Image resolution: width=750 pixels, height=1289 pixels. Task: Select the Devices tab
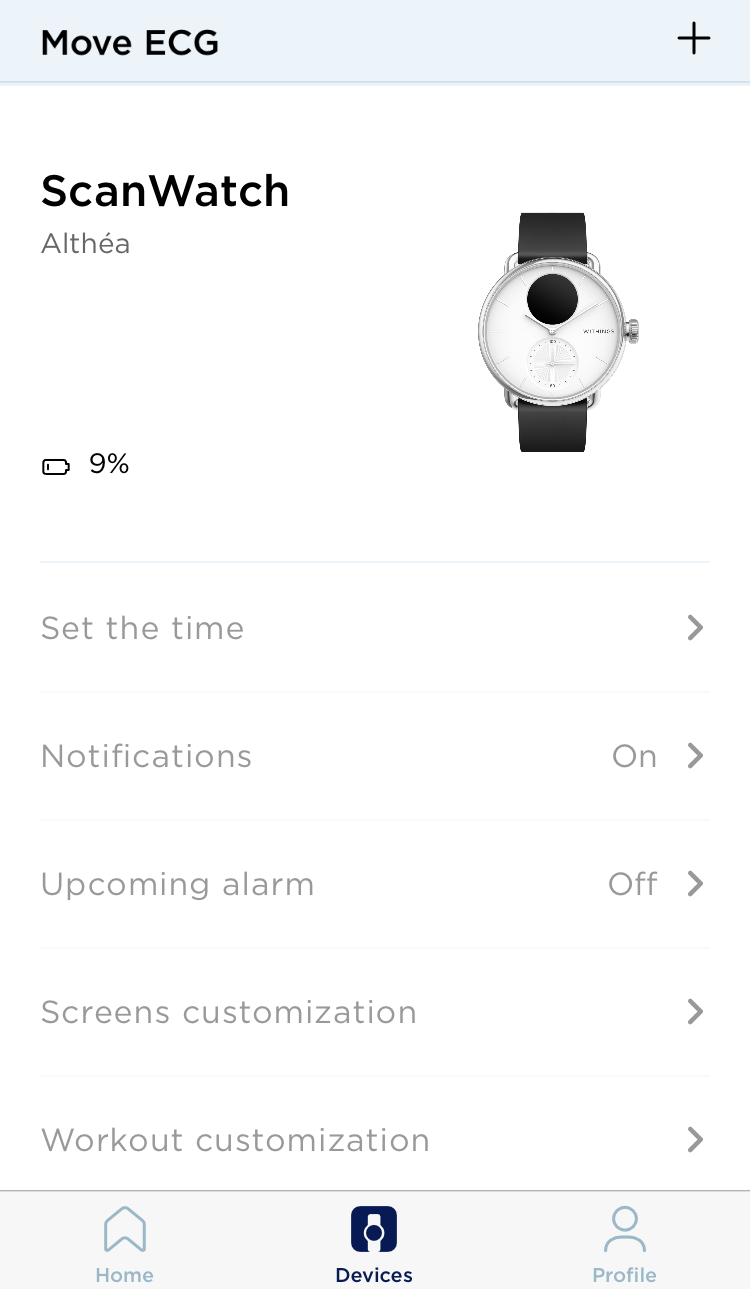374,1244
